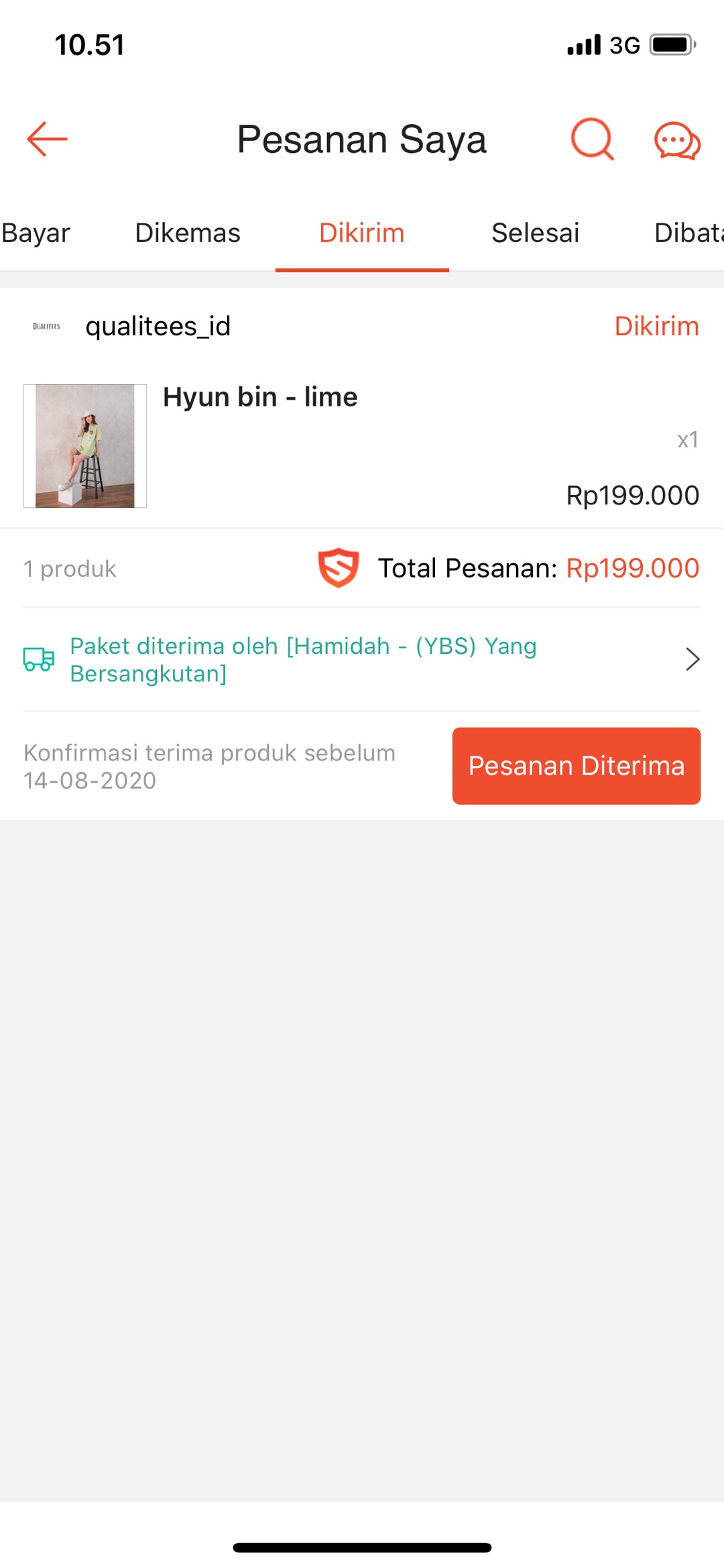The height and width of the screenshot is (1568, 724).
Task: Switch to the Selesai tab
Action: click(x=535, y=233)
